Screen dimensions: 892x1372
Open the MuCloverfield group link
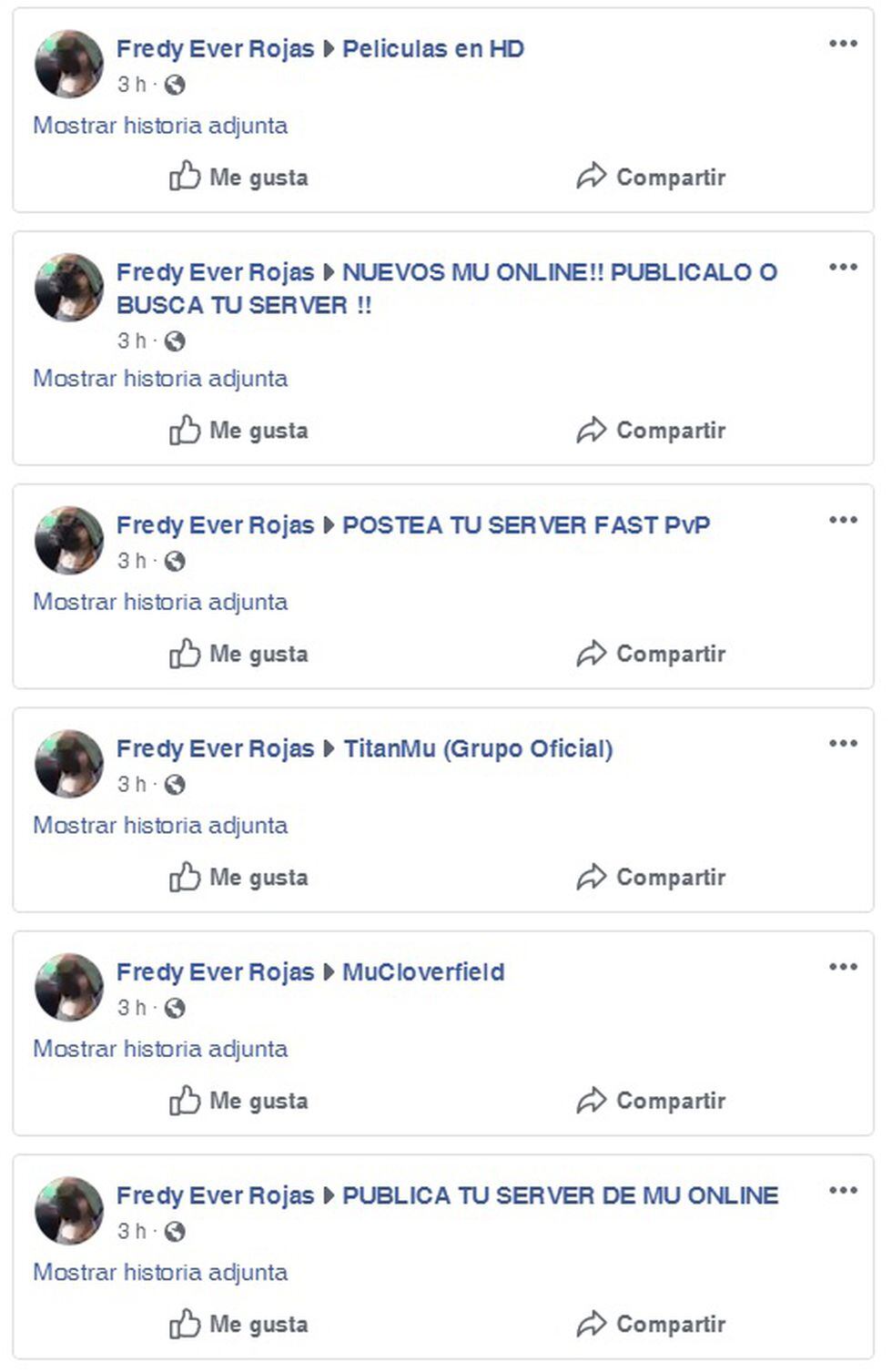pyautogui.click(x=422, y=972)
